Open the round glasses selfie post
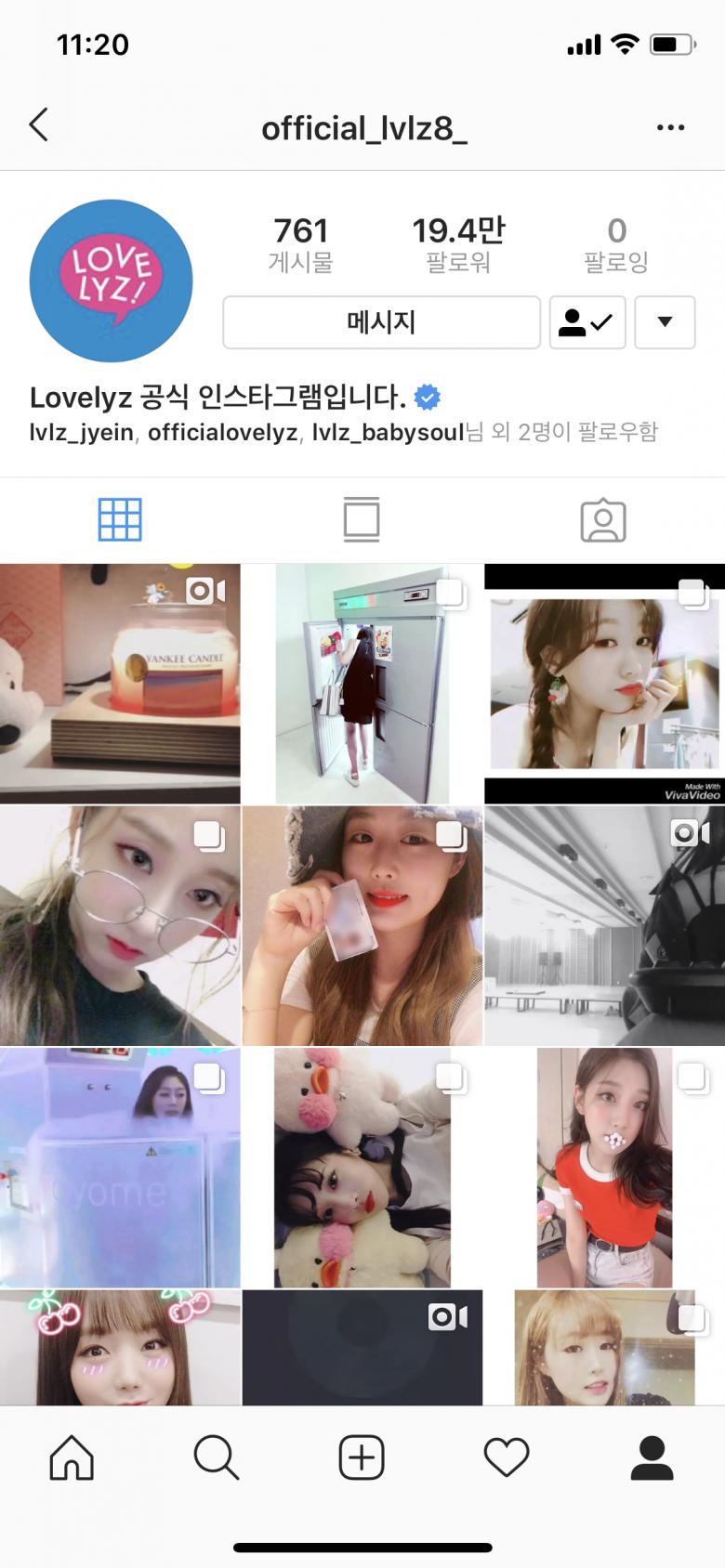This screenshot has height=1568, width=725. coord(120,925)
